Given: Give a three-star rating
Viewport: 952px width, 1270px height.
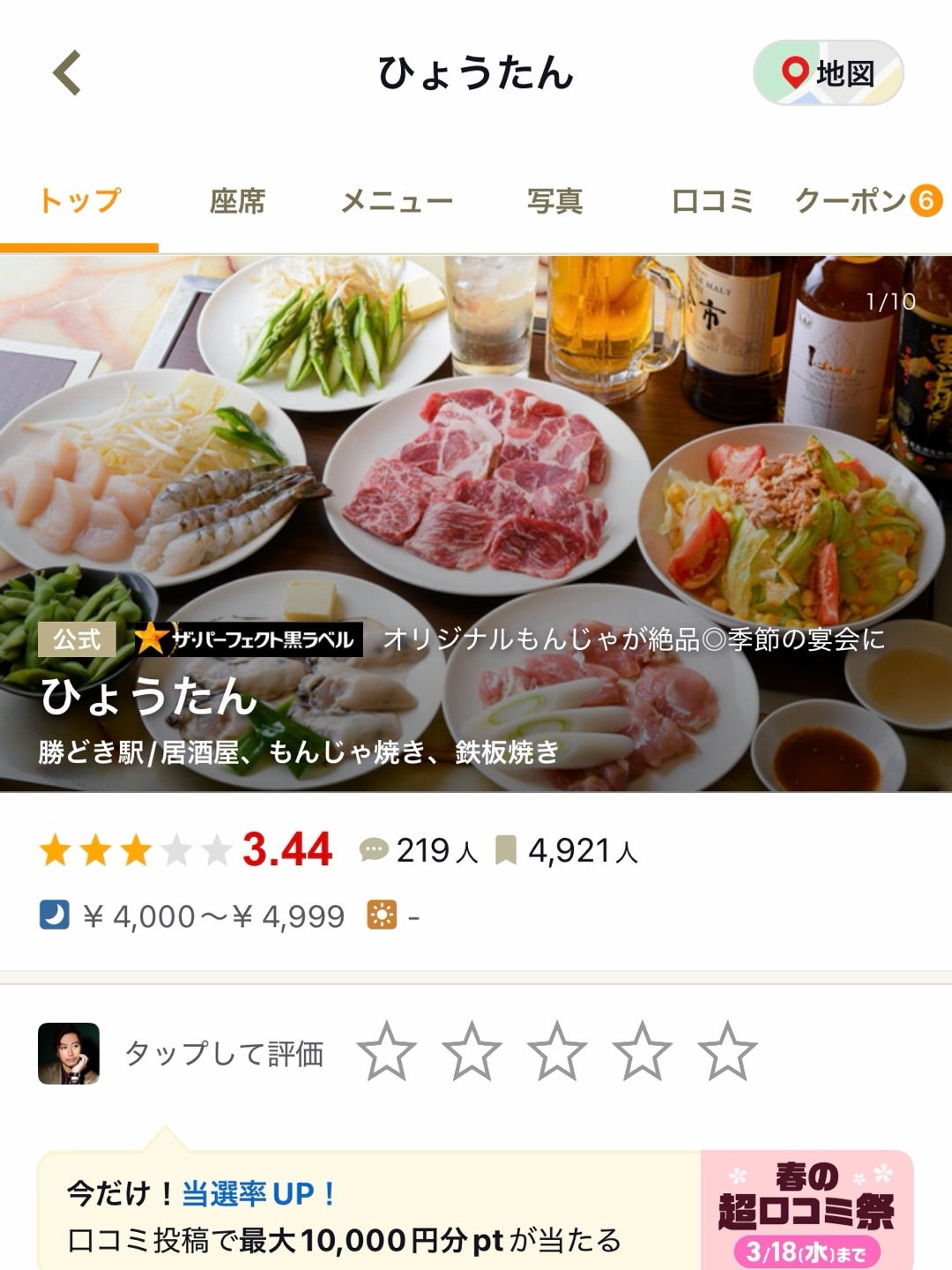Looking at the screenshot, I should (x=557, y=1051).
